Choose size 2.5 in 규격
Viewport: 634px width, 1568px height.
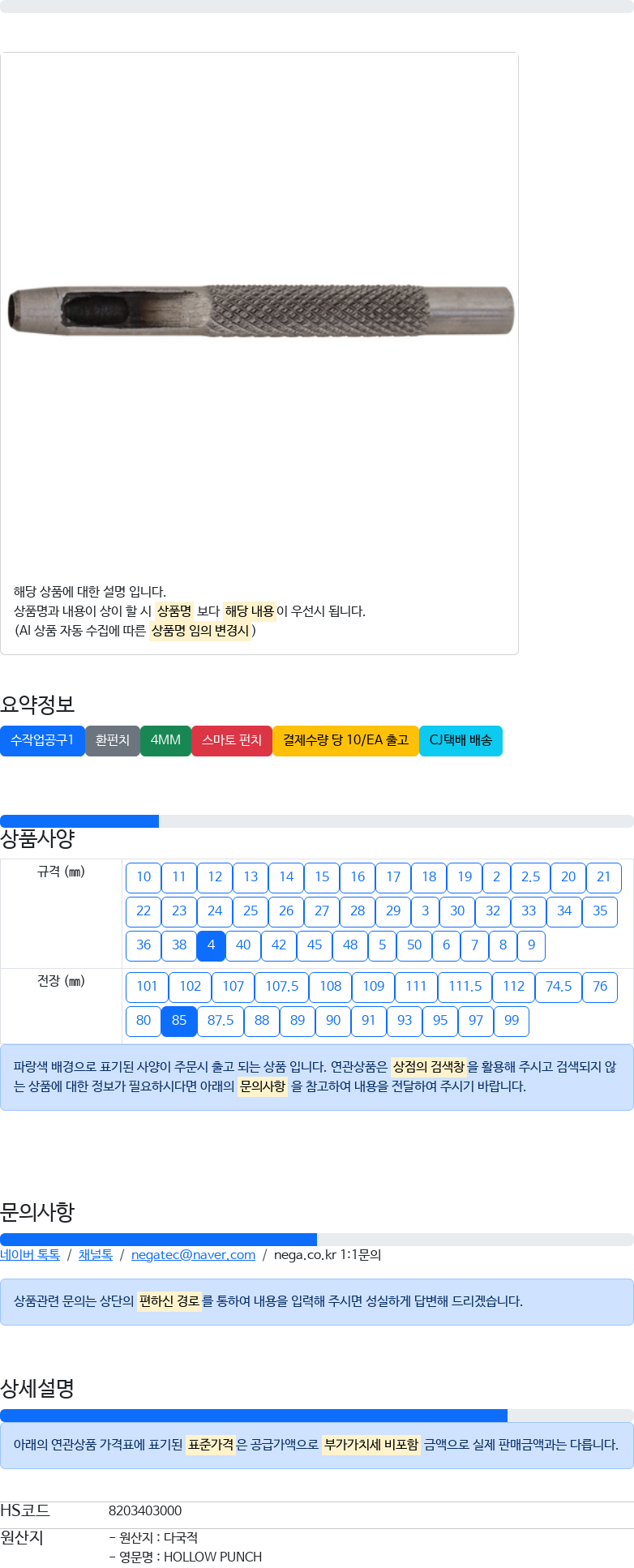[x=530, y=876]
